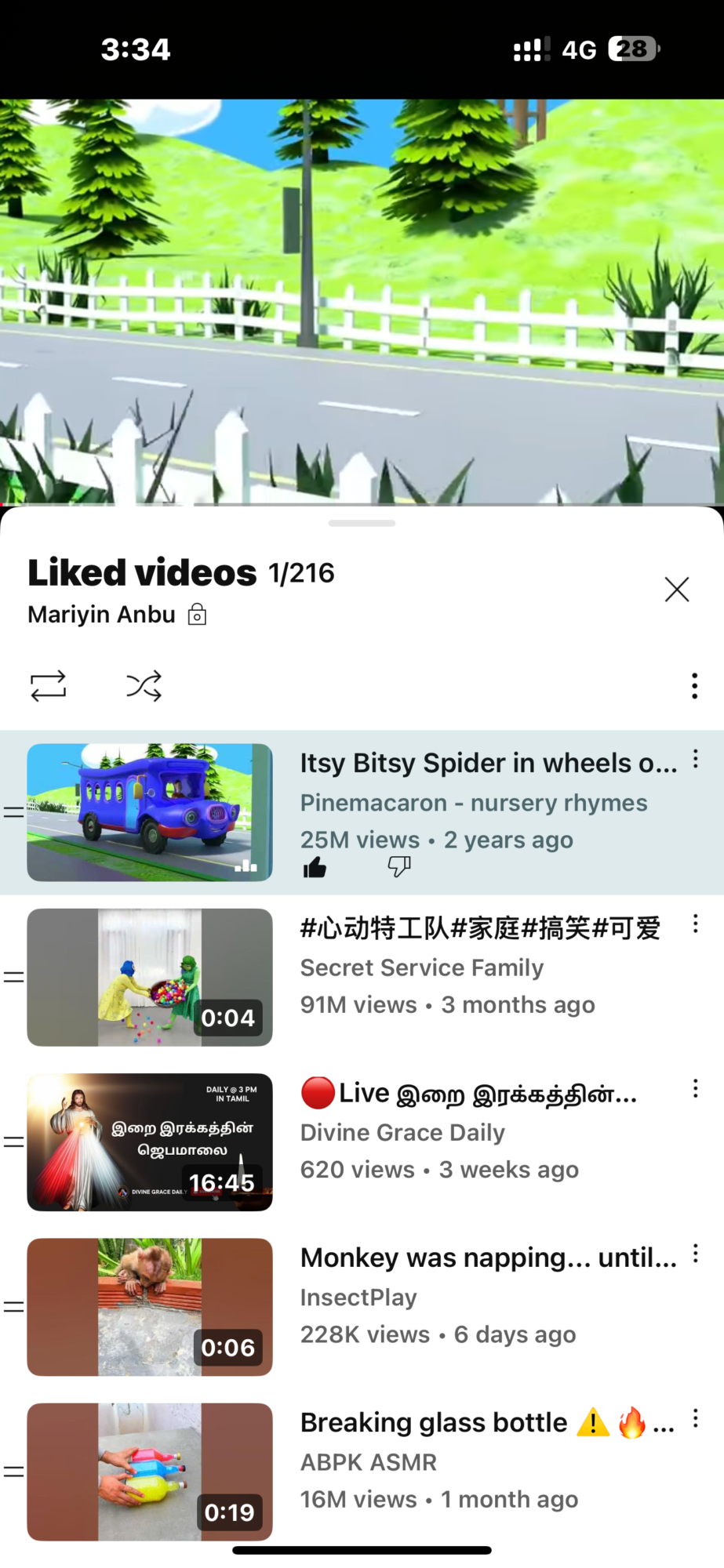The width and height of the screenshot is (724, 1568).
Task: Open options for Breaking glass bottle video
Action: click(695, 1418)
